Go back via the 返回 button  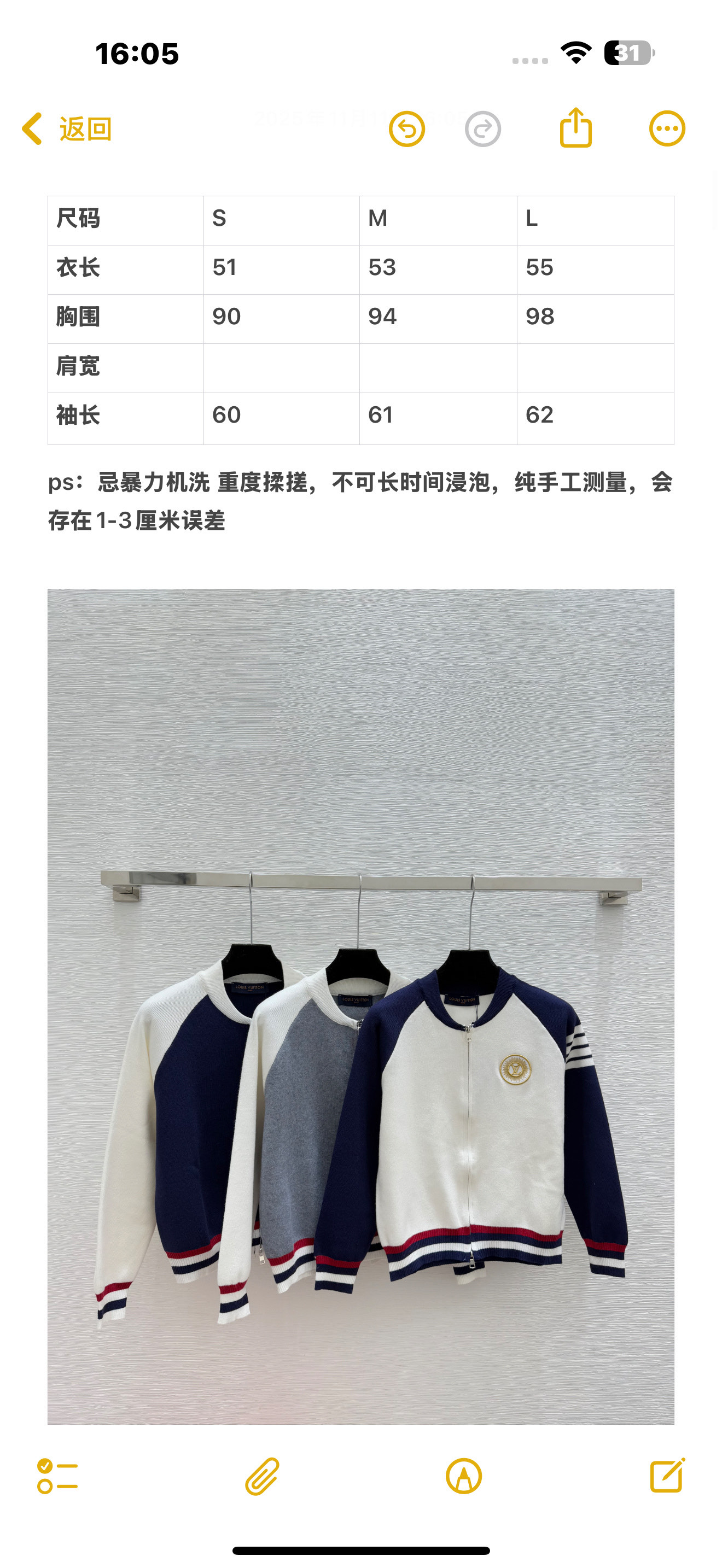66,129
